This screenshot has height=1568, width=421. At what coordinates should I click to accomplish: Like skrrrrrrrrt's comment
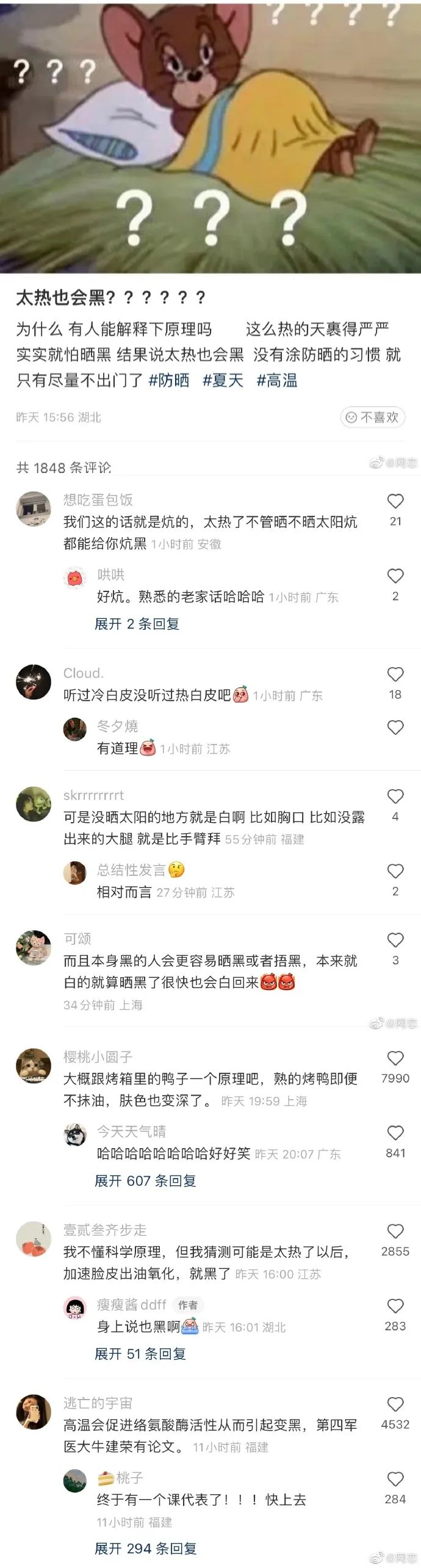(x=395, y=797)
